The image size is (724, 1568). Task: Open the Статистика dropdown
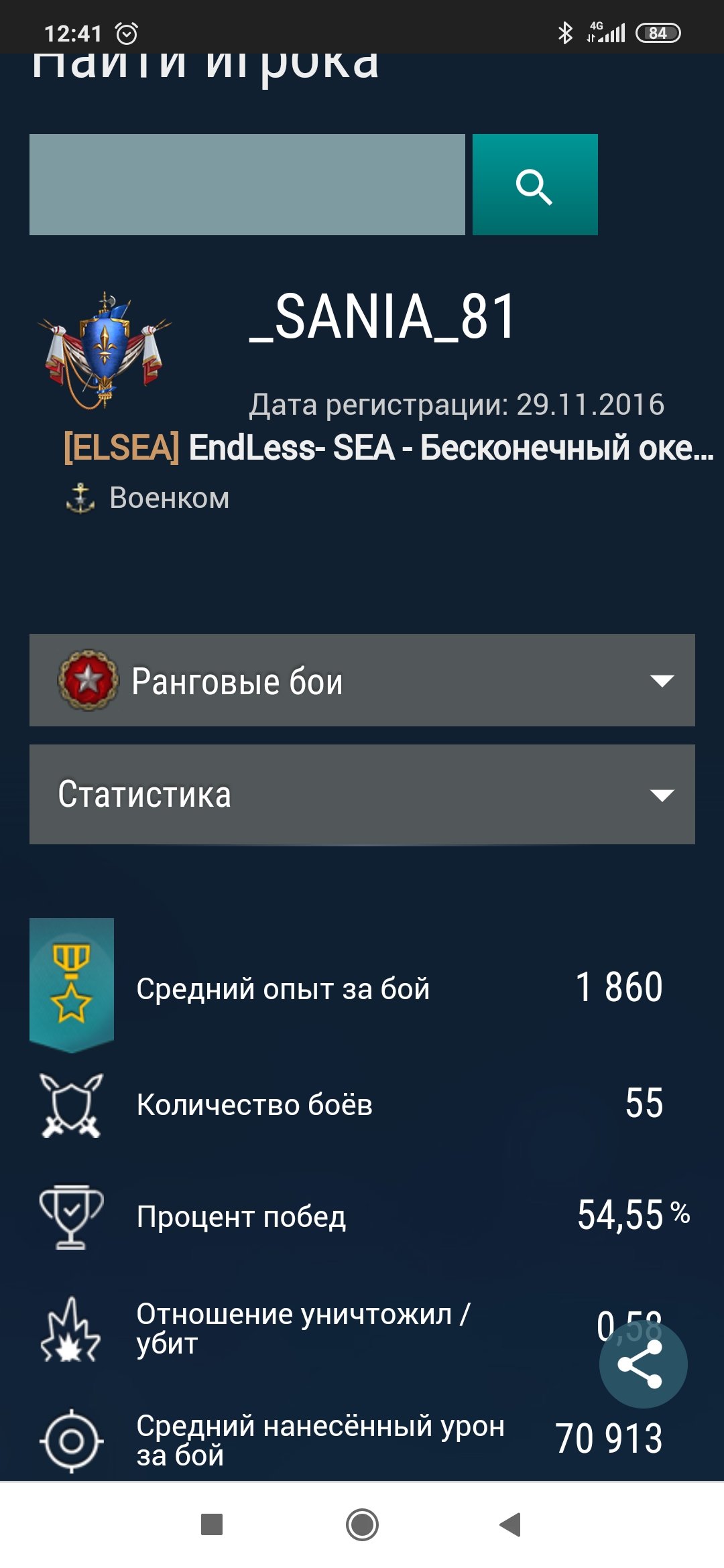[x=362, y=794]
